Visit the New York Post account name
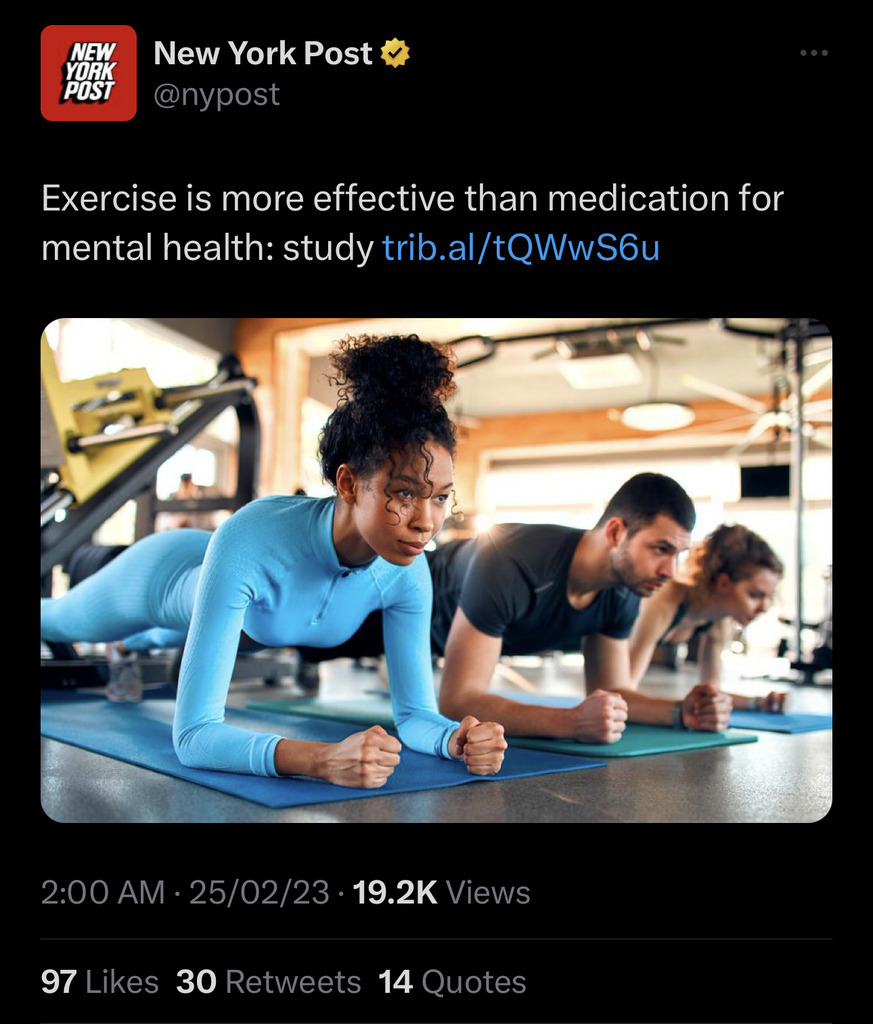This screenshot has width=873, height=1024. pyautogui.click(x=263, y=54)
